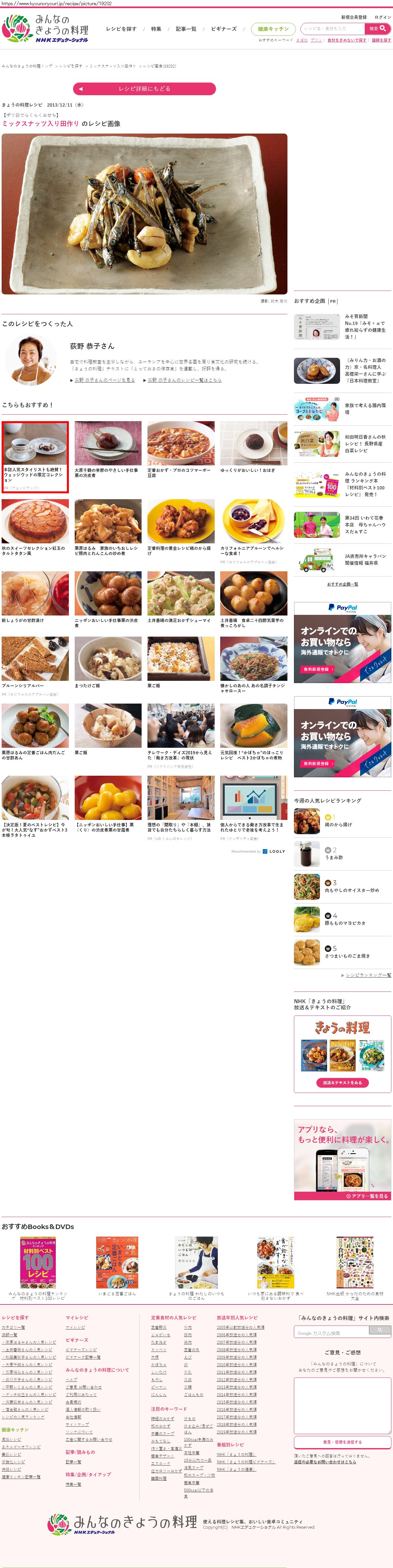Open the ログイン link

click(x=383, y=17)
